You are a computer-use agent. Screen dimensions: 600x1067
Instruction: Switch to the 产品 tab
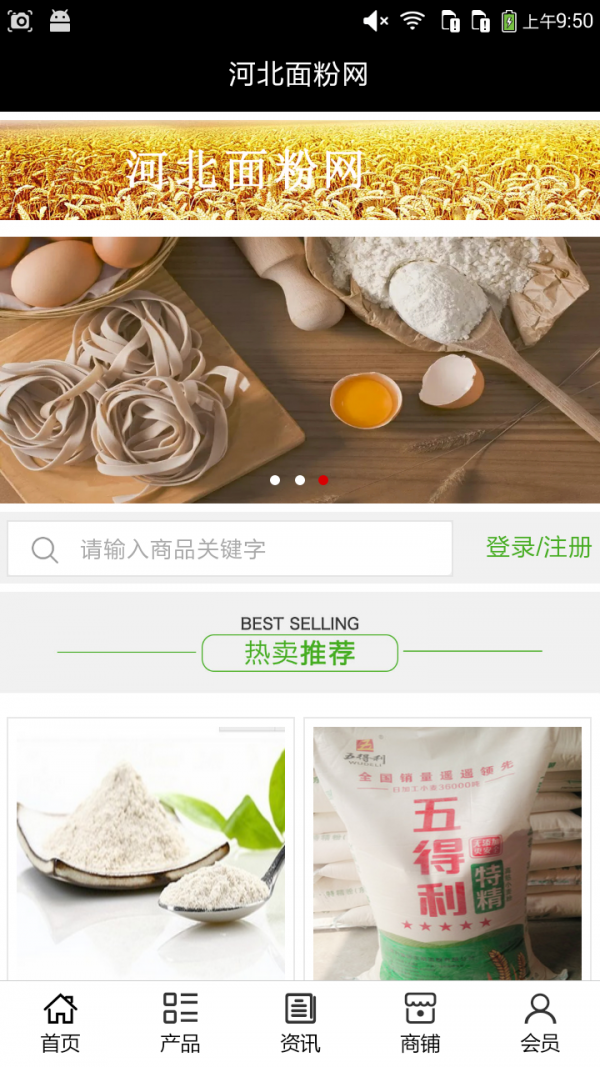click(180, 1023)
